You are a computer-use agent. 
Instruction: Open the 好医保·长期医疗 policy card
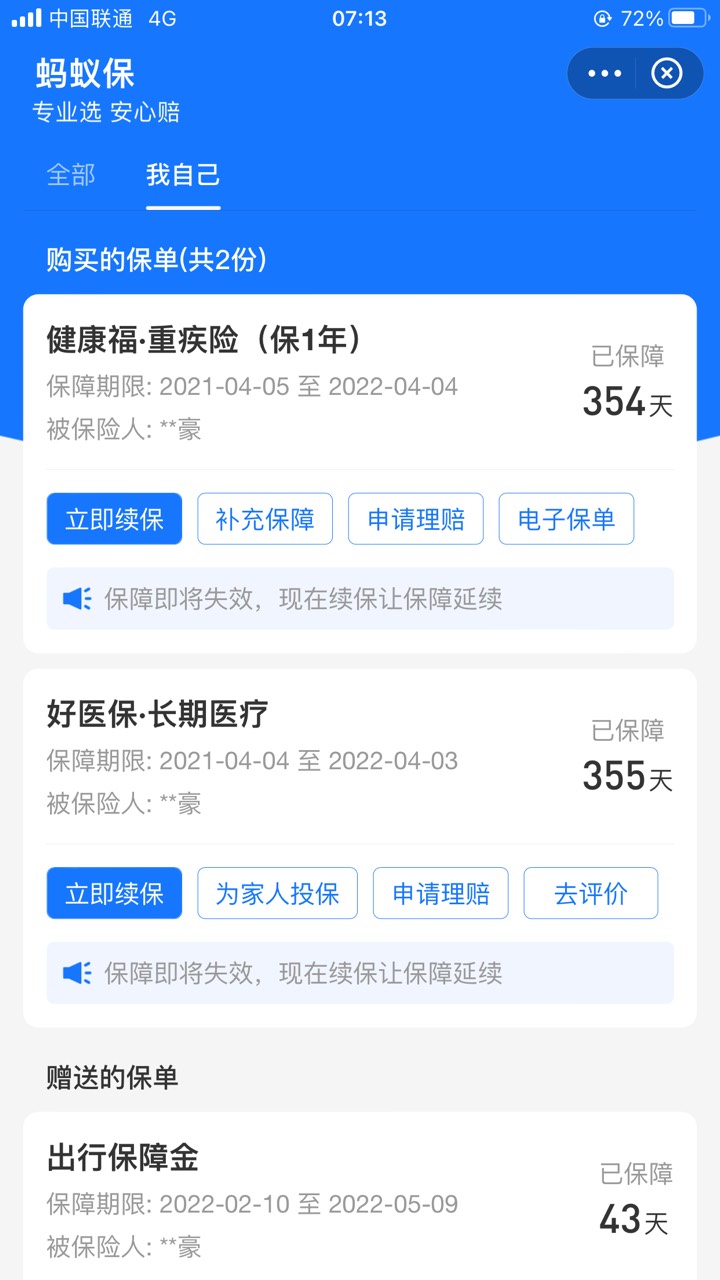[x=360, y=758]
